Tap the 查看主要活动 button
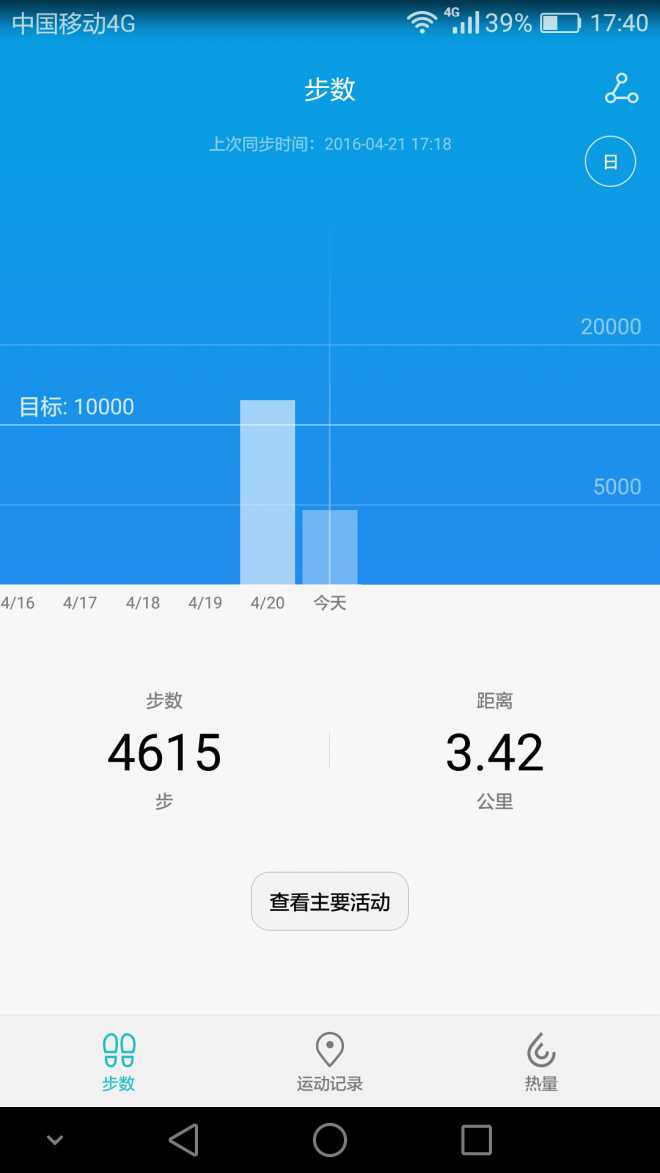The height and width of the screenshot is (1173, 660). (330, 901)
